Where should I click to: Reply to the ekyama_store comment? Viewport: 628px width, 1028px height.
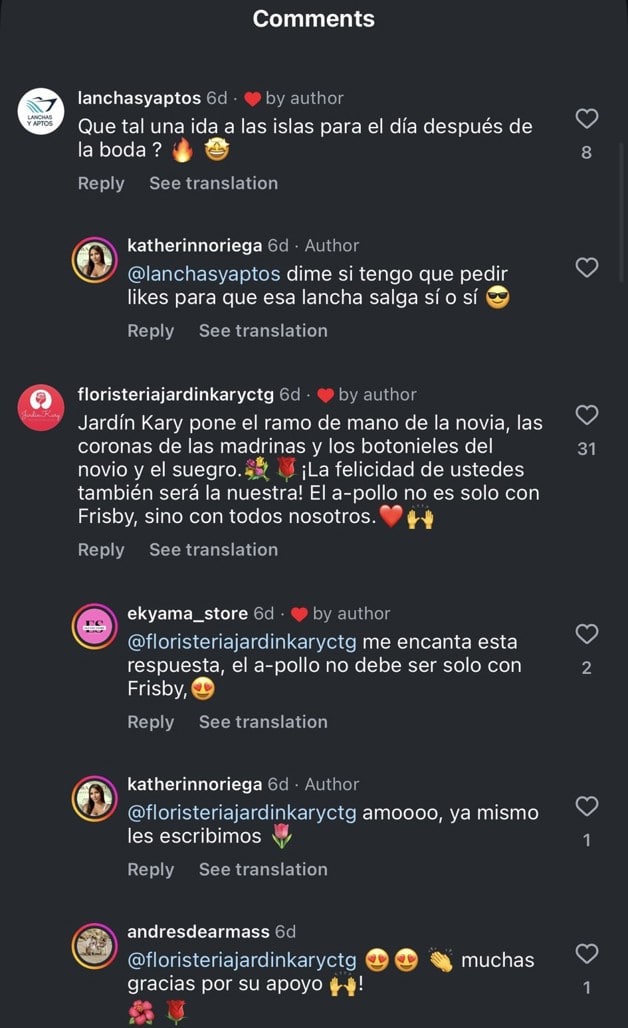(x=151, y=721)
